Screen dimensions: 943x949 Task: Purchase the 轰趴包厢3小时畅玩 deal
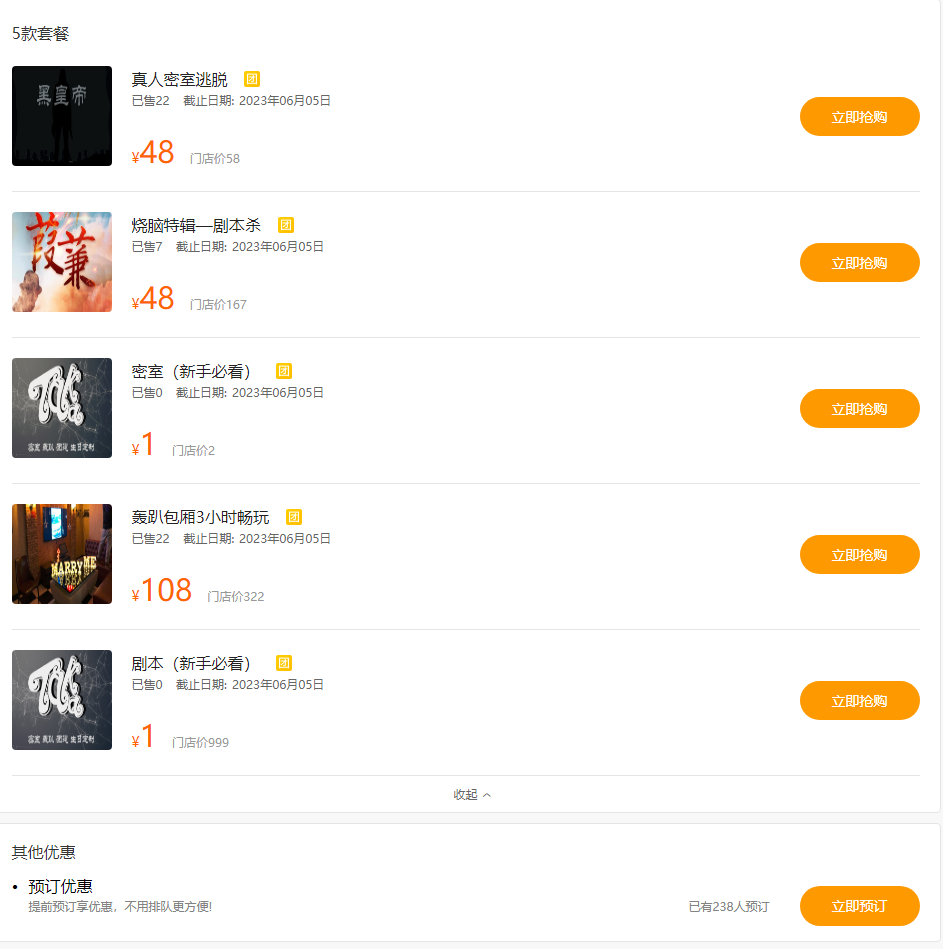click(859, 555)
